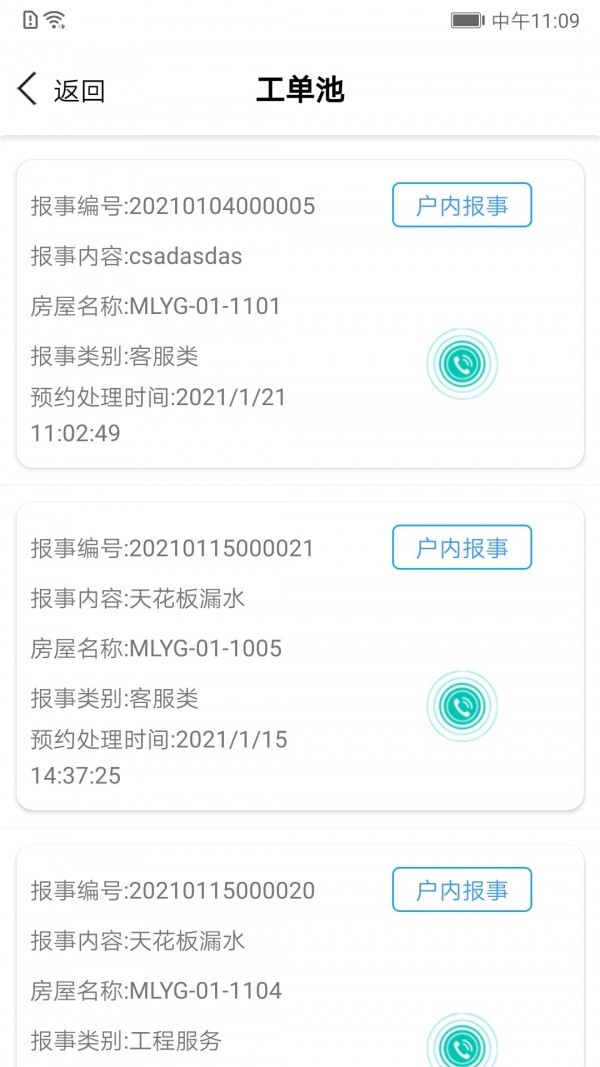Tap 户内报事 on work order 20210104000005
Image resolution: width=600 pixels, height=1067 pixels.
coord(461,206)
